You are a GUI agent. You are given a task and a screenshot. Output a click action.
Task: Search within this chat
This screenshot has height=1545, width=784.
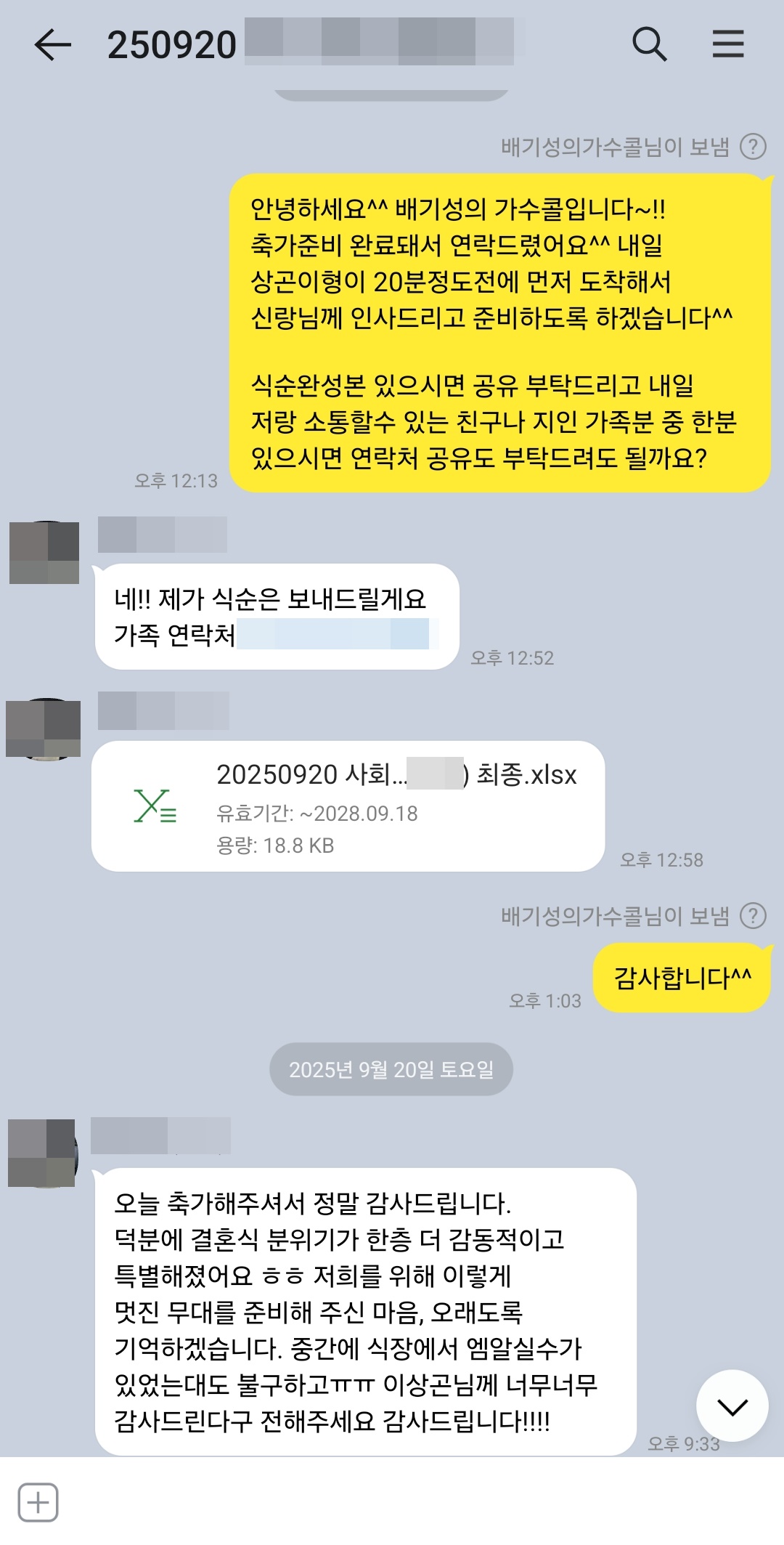point(649,45)
